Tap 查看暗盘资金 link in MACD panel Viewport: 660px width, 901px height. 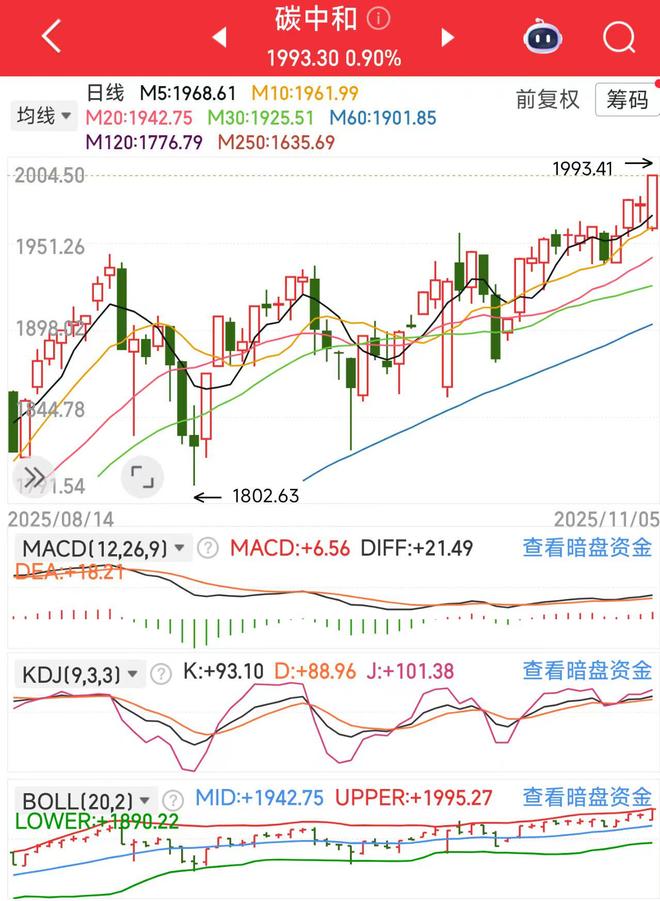pyautogui.click(x=587, y=548)
